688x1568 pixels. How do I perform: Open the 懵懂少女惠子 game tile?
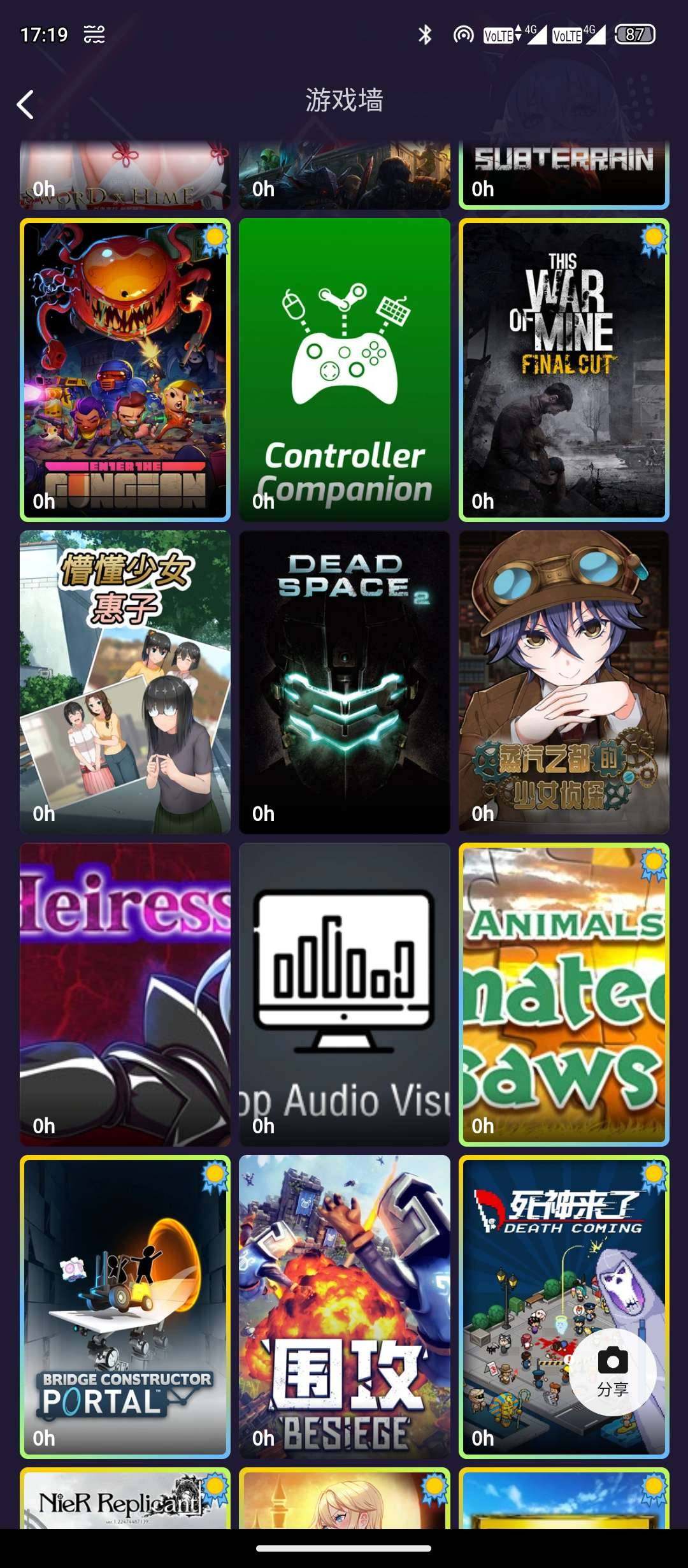pos(125,682)
